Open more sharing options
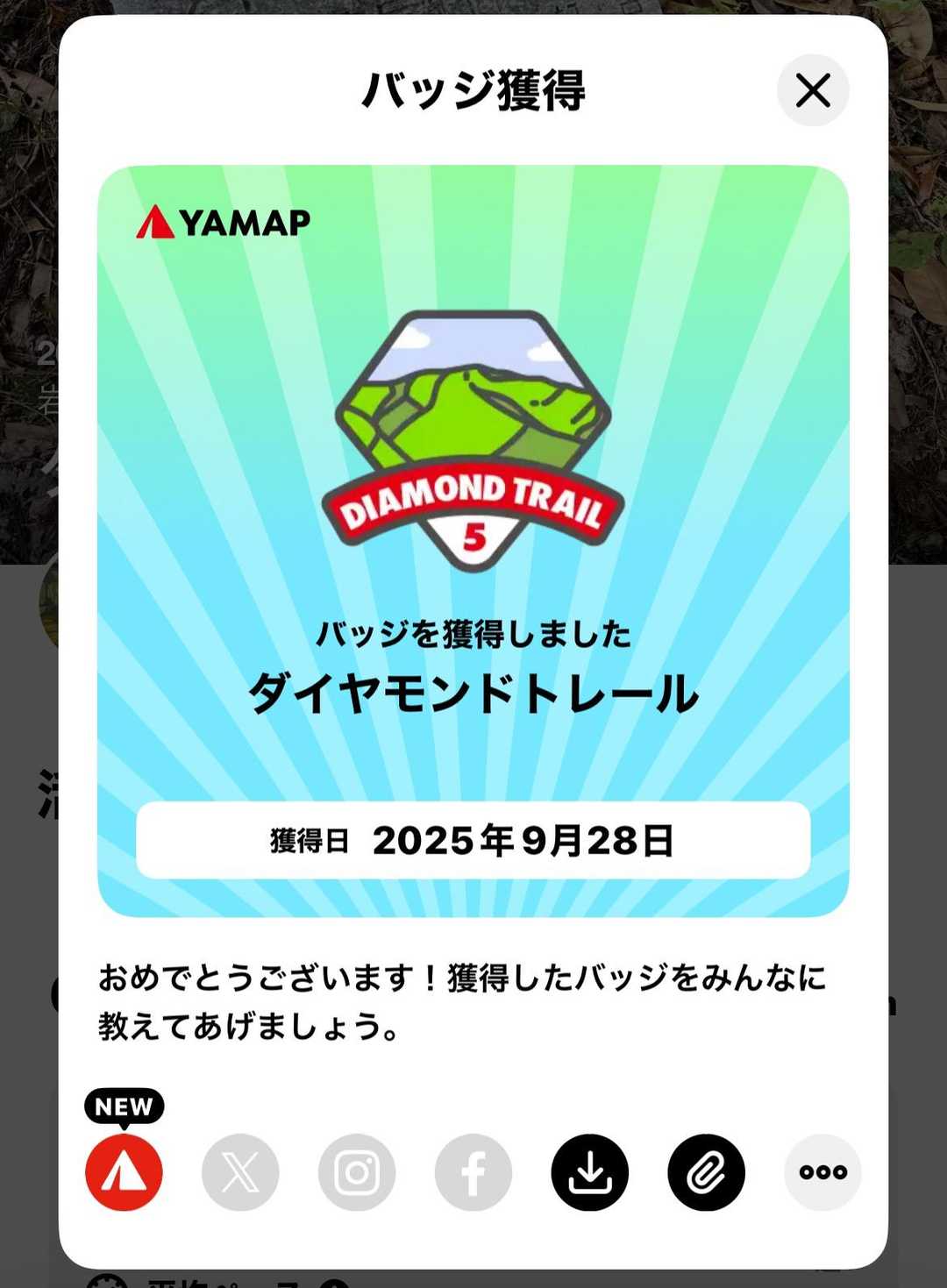The height and width of the screenshot is (1288, 947). point(822,1172)
